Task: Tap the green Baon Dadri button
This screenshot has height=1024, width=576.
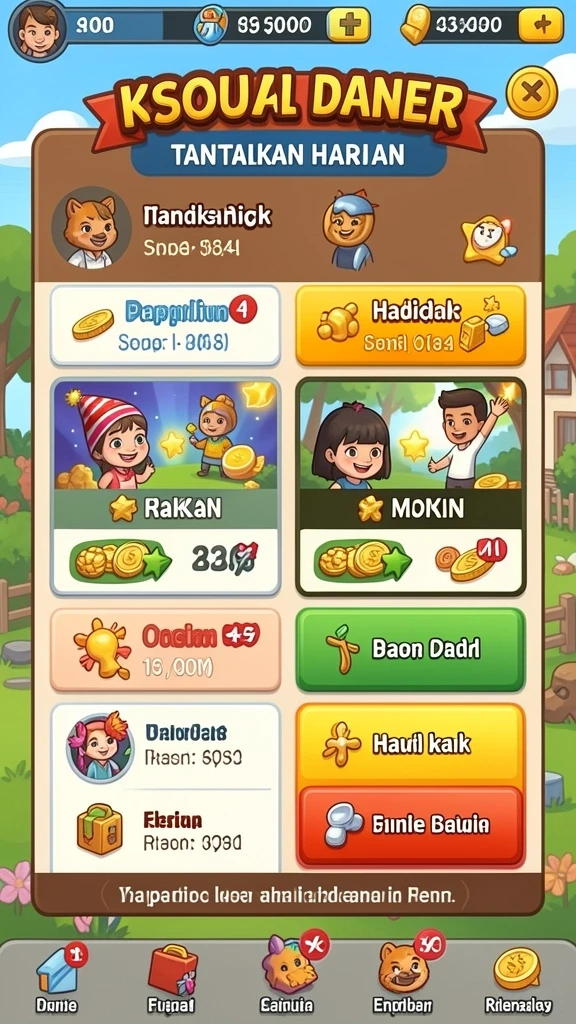Action: 411,650
